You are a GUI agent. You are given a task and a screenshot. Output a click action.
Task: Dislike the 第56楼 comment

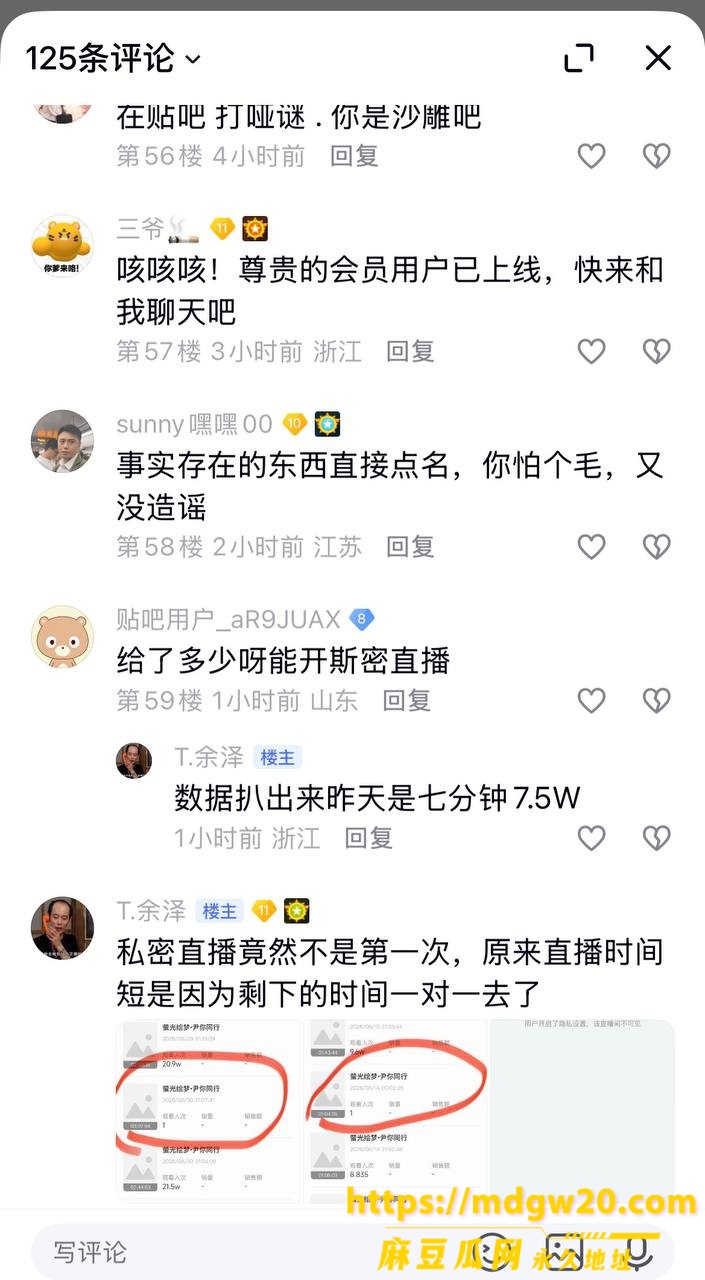coord(656,155)
